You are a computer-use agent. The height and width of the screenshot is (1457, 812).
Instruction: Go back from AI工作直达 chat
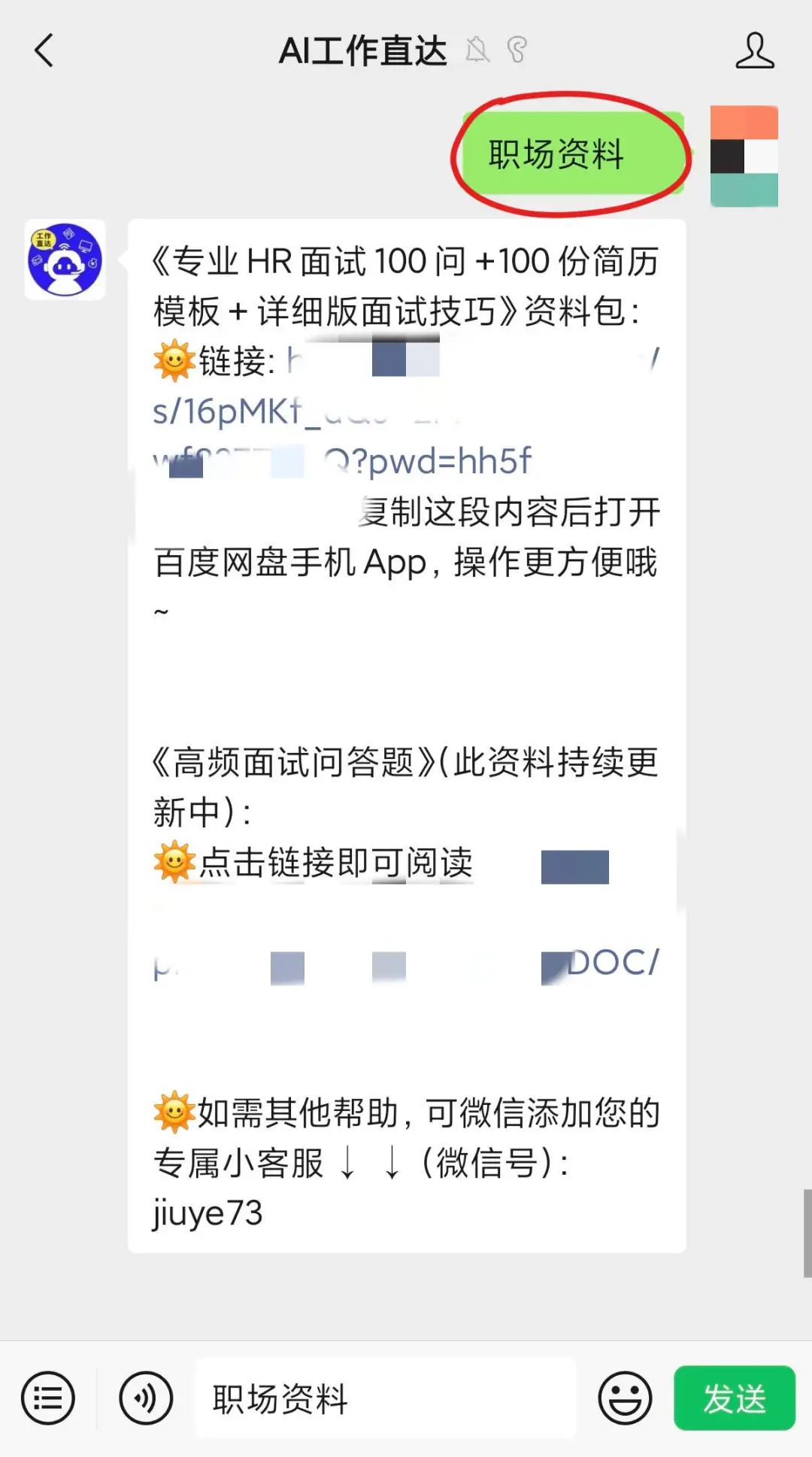45,51
